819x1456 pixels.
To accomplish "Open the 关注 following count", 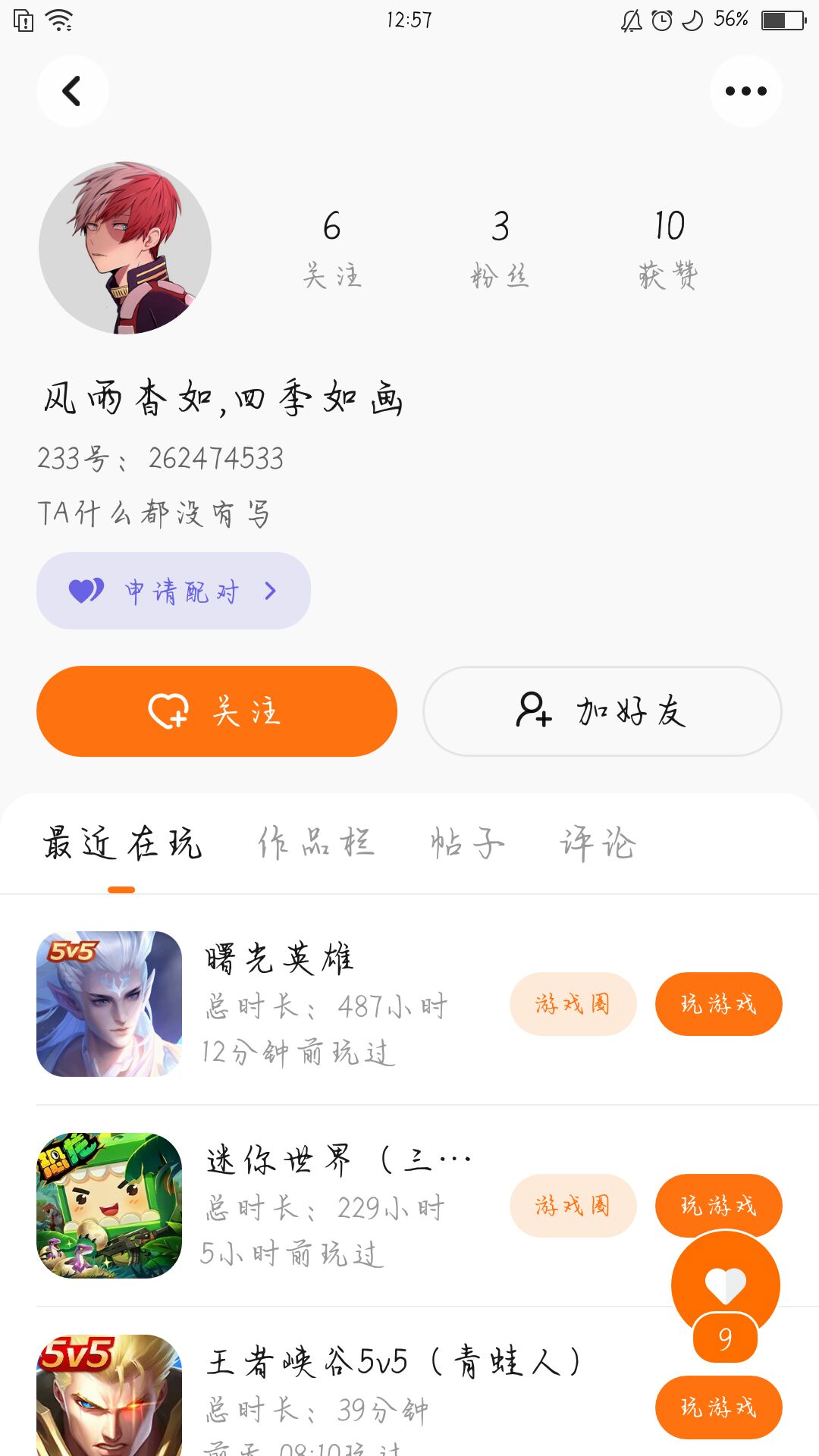I will (x=332, y=247).
